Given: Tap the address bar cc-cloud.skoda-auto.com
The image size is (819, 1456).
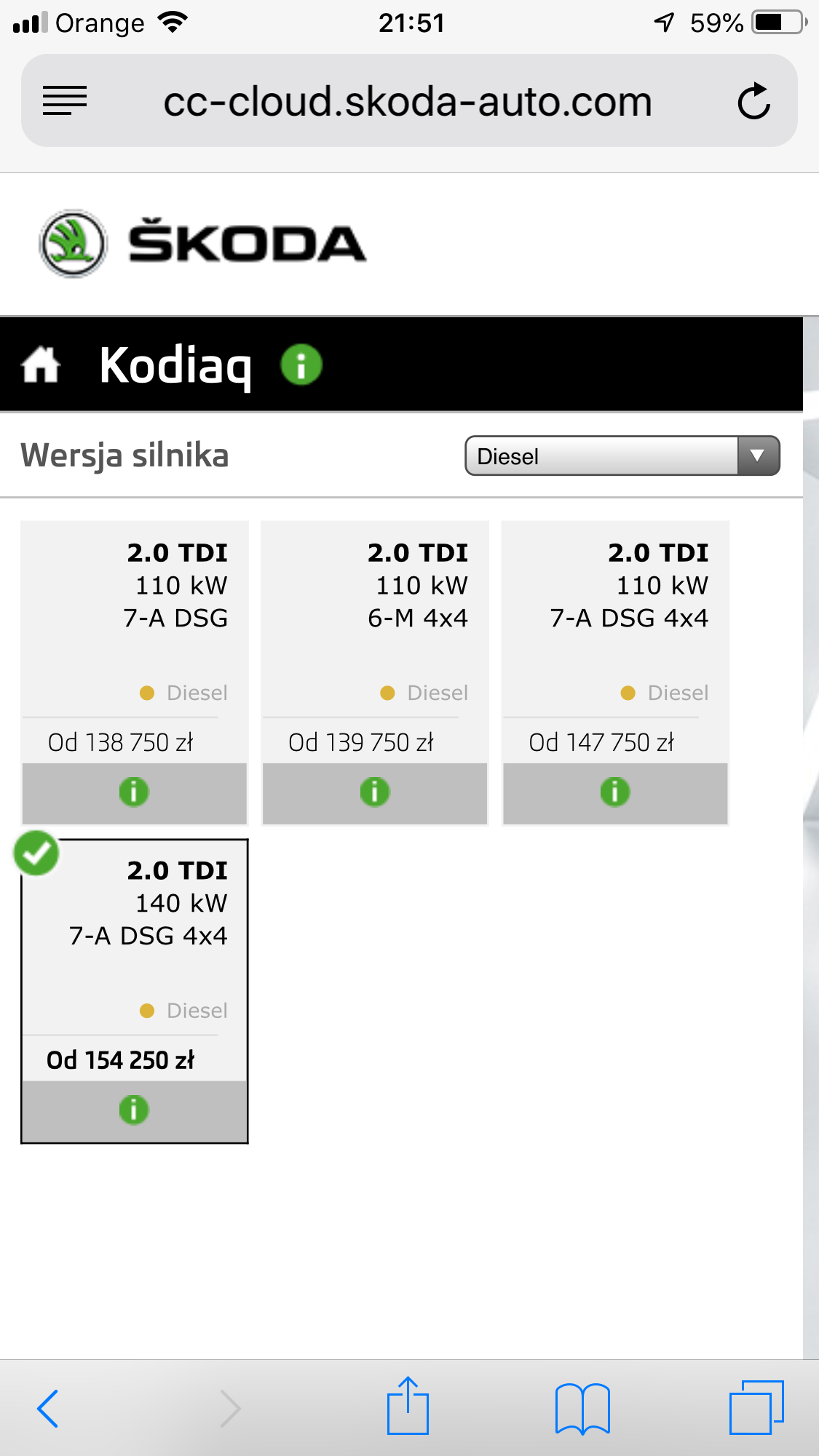Looking at the screenshot, I should pyautogui.click(x=408, y=101).
